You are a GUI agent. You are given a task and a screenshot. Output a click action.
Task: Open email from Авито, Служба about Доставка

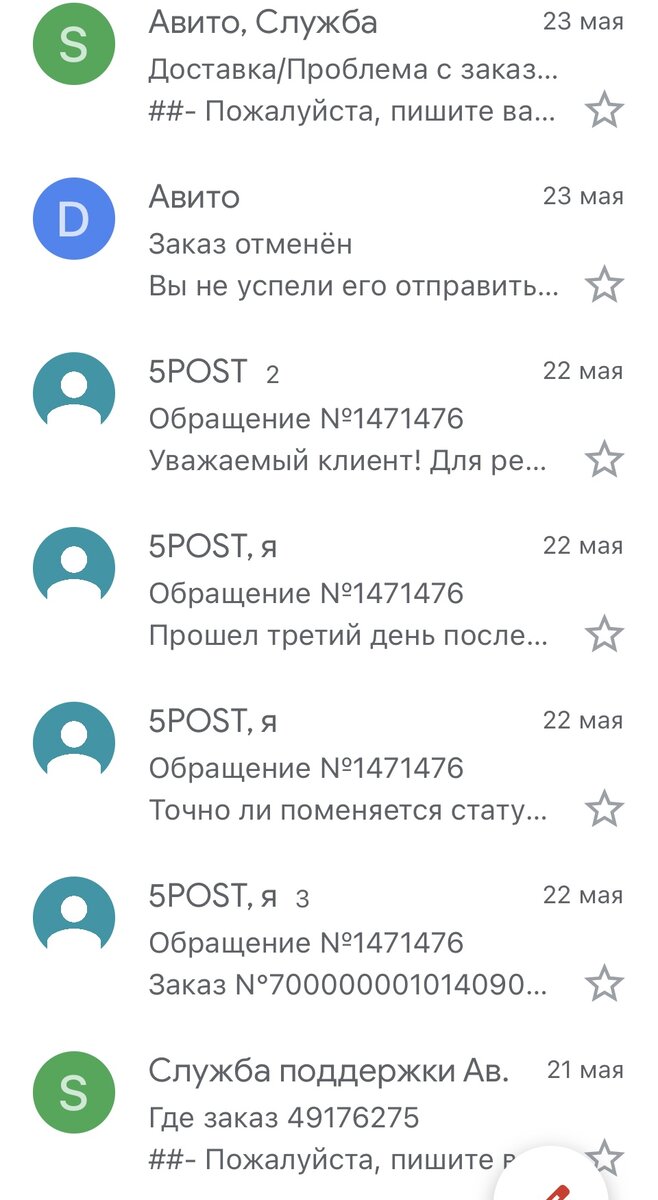tap(350, 70)
